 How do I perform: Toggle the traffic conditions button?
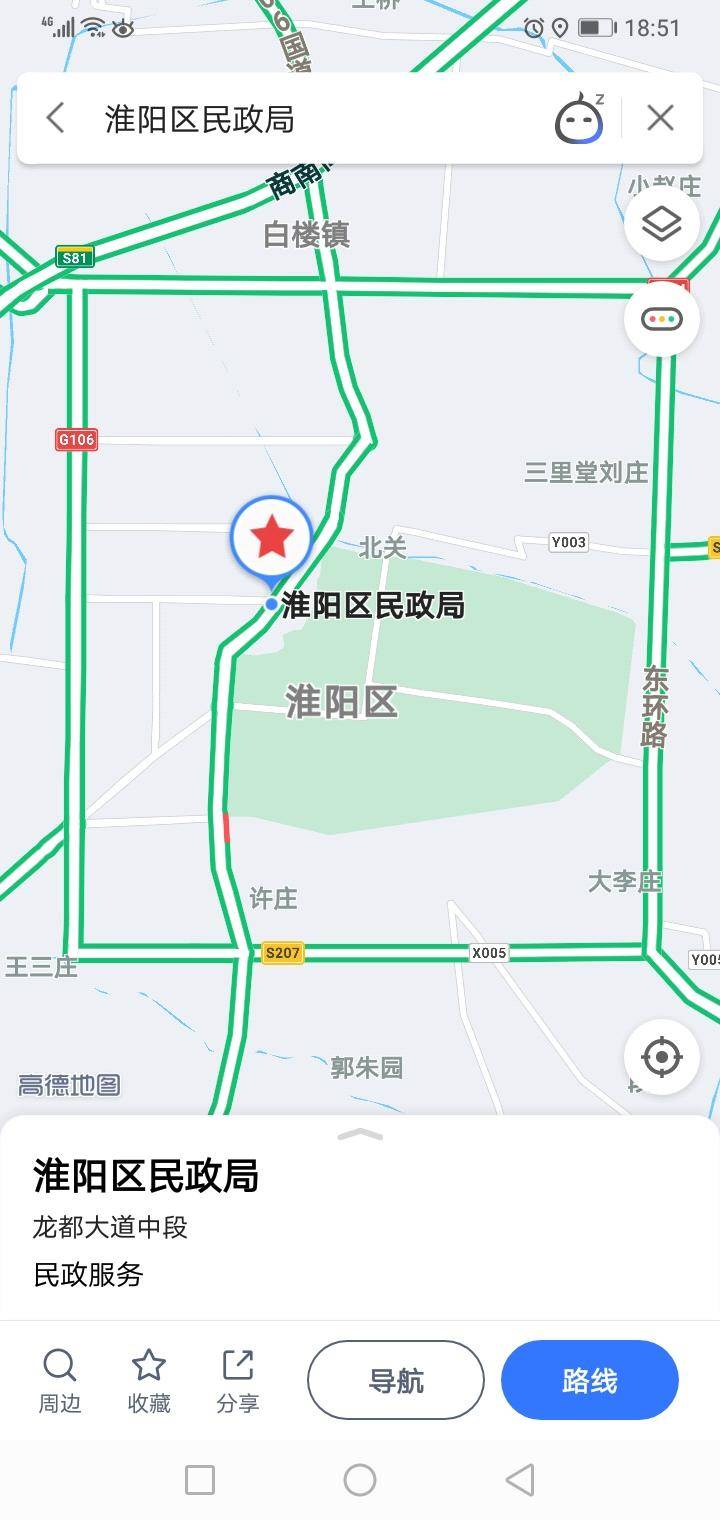[661, 320]
